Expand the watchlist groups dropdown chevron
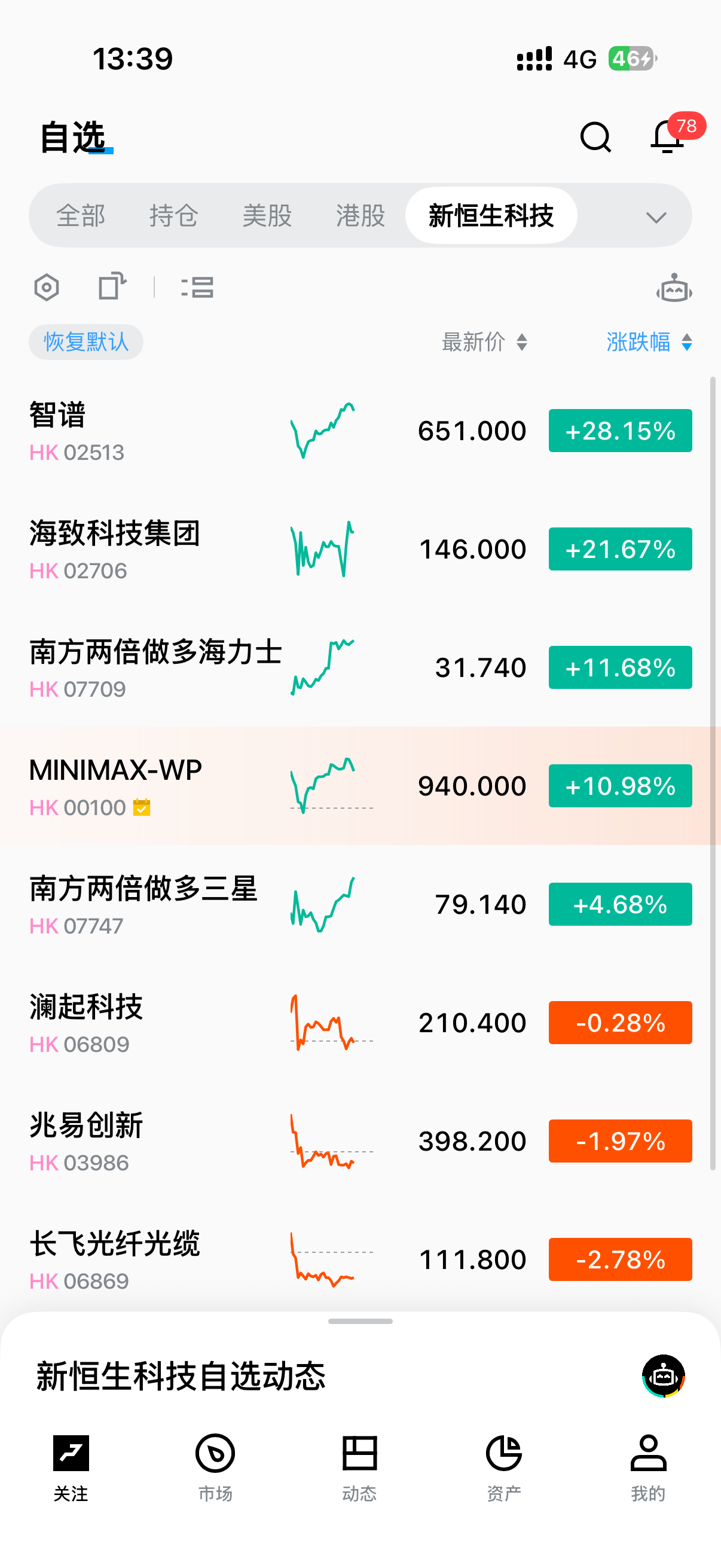Screen dimensions: 721x1568 656,217
